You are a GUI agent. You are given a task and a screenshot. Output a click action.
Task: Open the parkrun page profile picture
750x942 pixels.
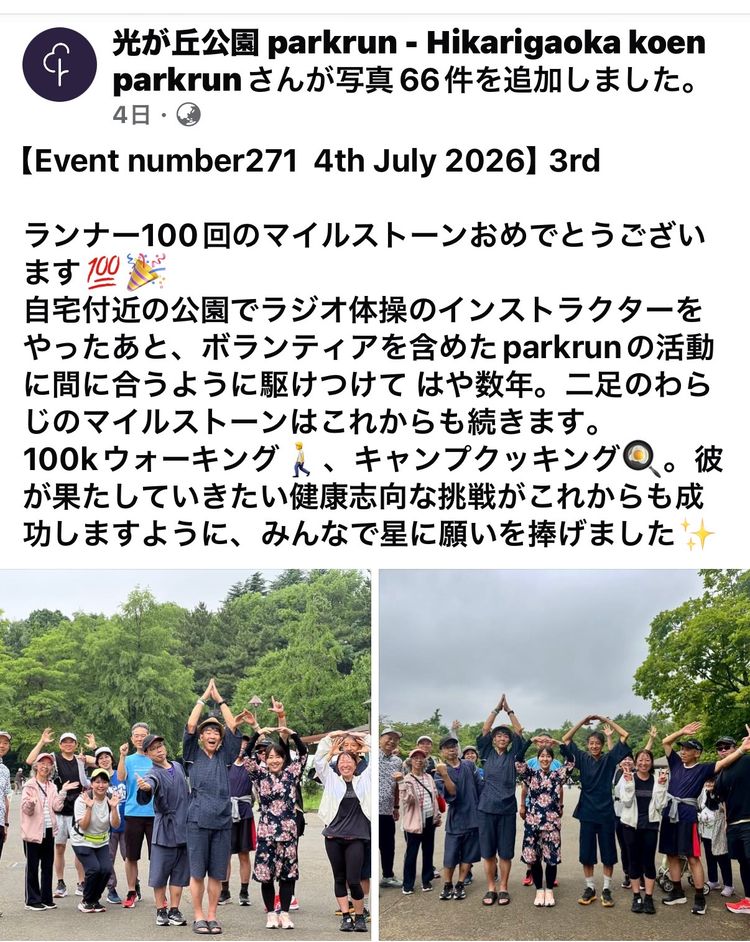pyautogui.click(x=59, y=64)
